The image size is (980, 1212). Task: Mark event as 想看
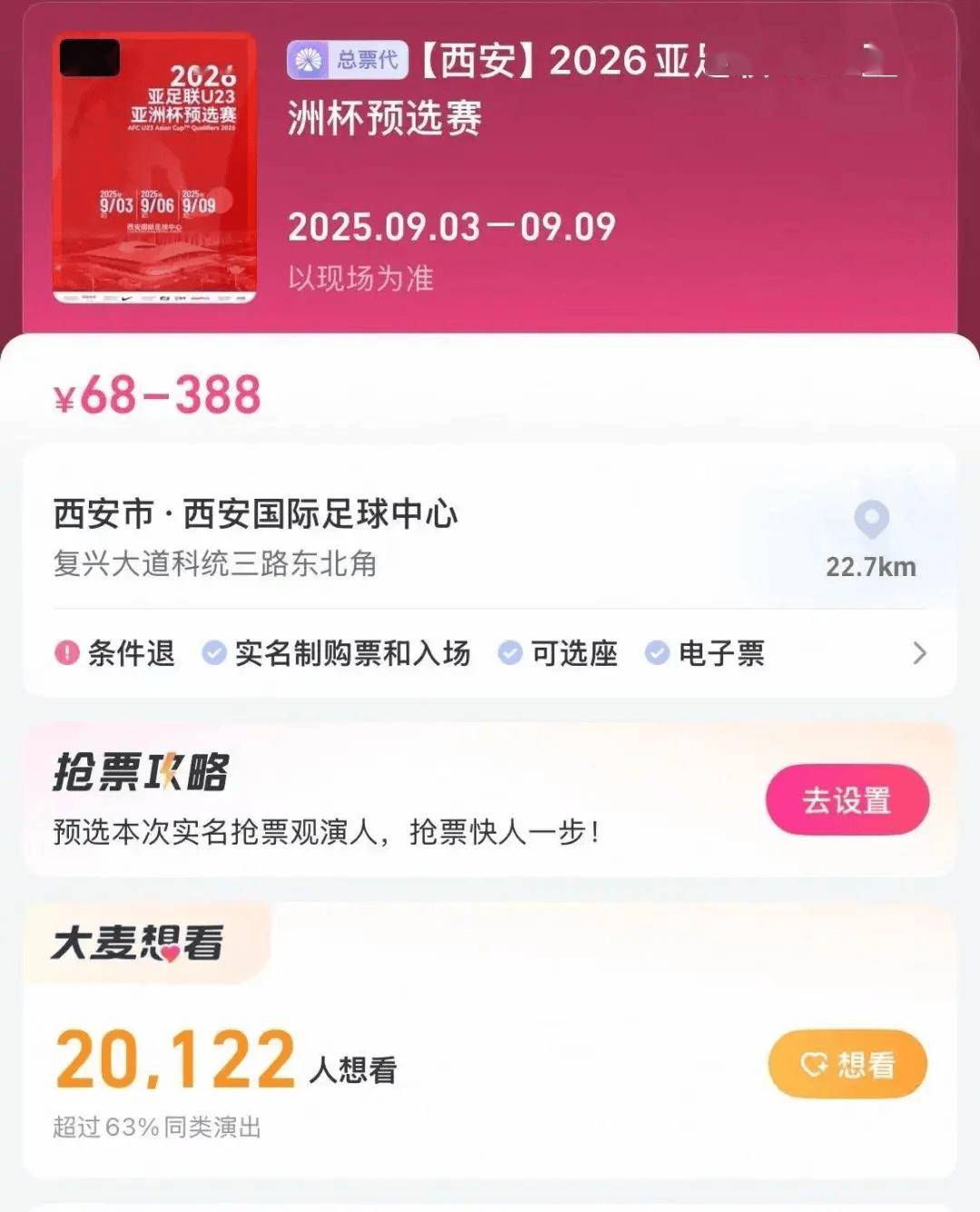[848, 1063]
